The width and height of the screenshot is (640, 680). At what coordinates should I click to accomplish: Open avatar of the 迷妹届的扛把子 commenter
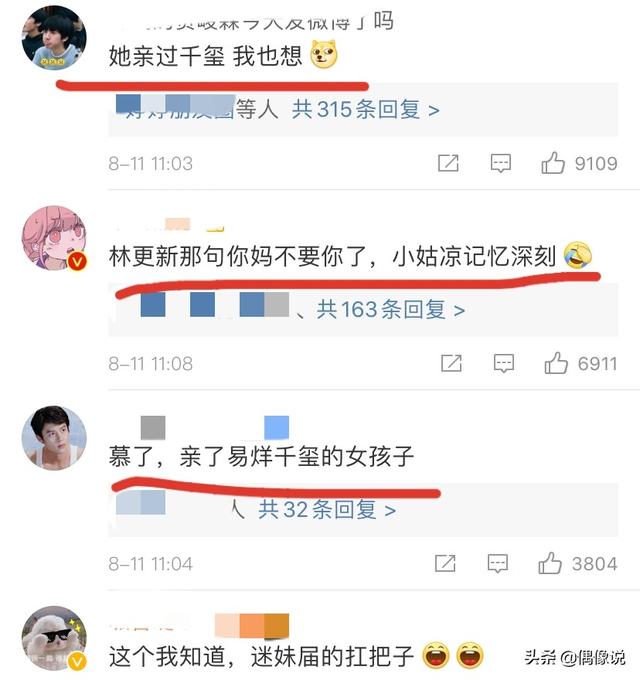click(55, 640)
